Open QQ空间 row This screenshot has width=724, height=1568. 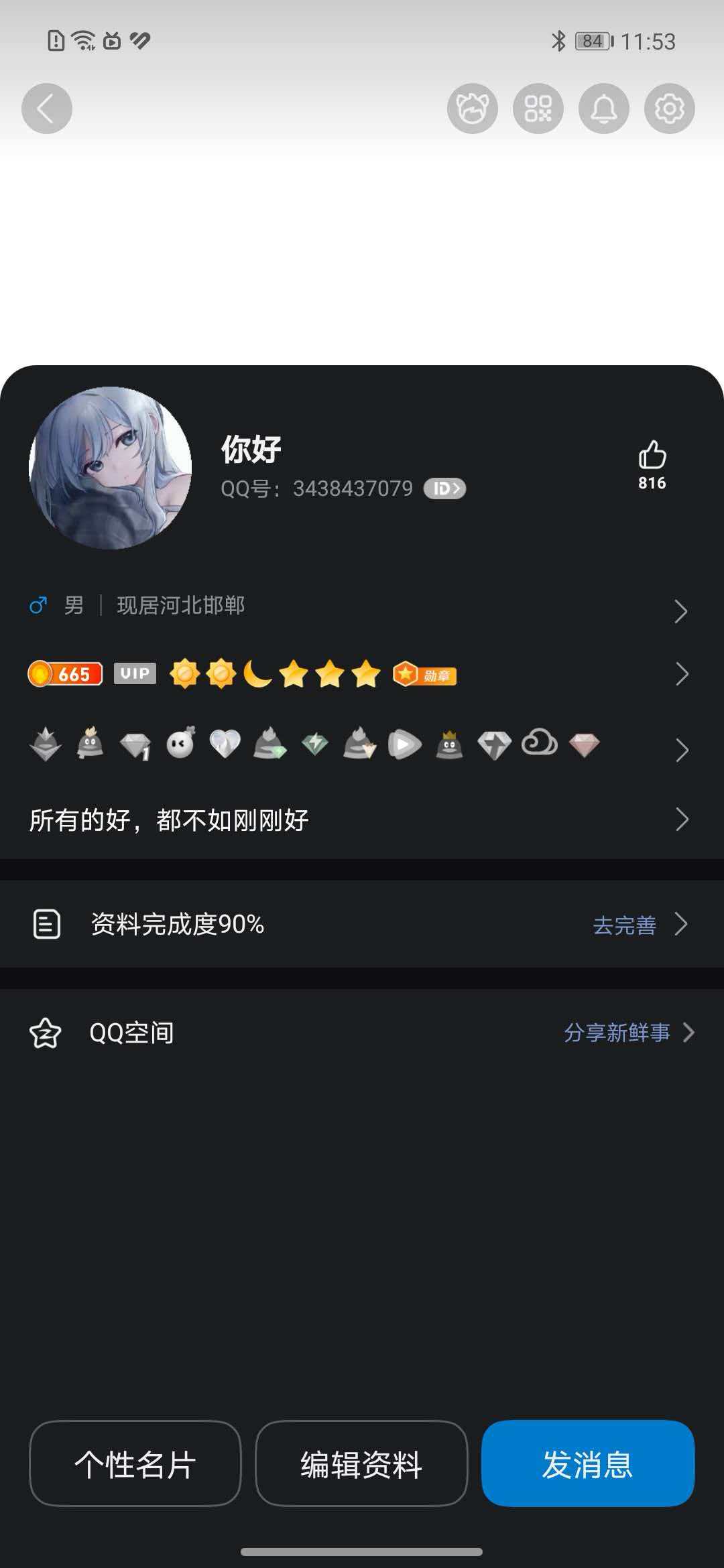pyautogui.click(x=362, y=1033)
